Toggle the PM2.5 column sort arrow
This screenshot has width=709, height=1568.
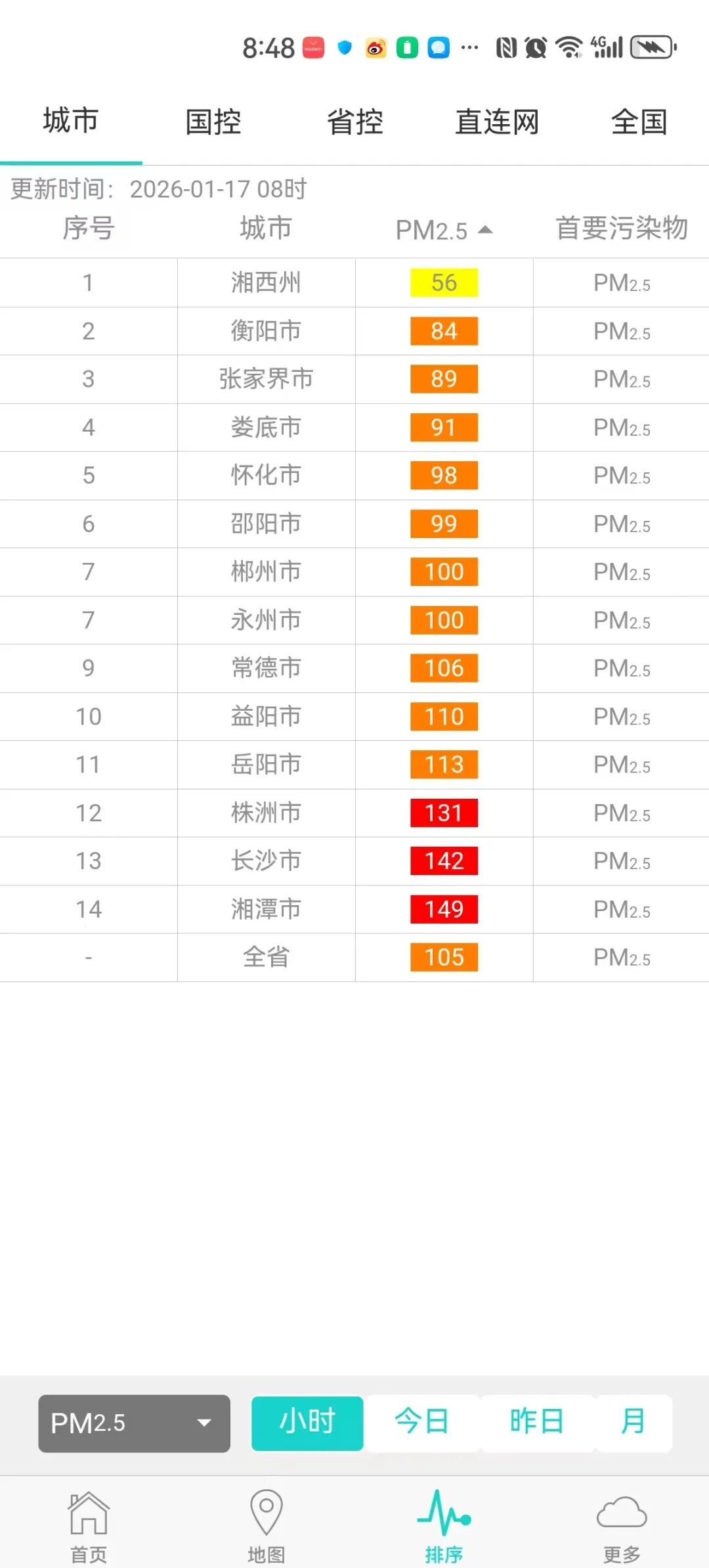coord(486,231)
